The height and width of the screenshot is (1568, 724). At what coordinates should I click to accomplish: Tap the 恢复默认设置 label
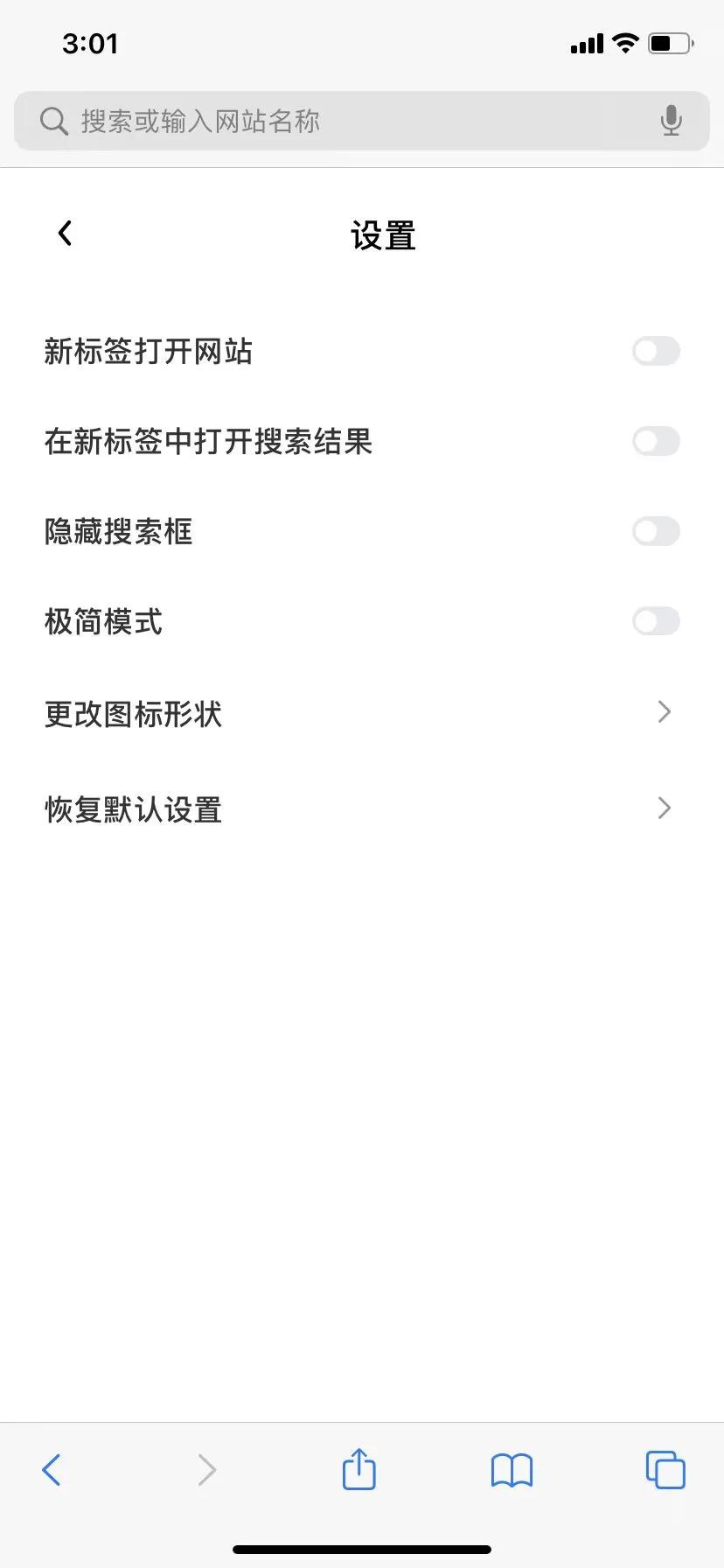(x=133, y=809)
